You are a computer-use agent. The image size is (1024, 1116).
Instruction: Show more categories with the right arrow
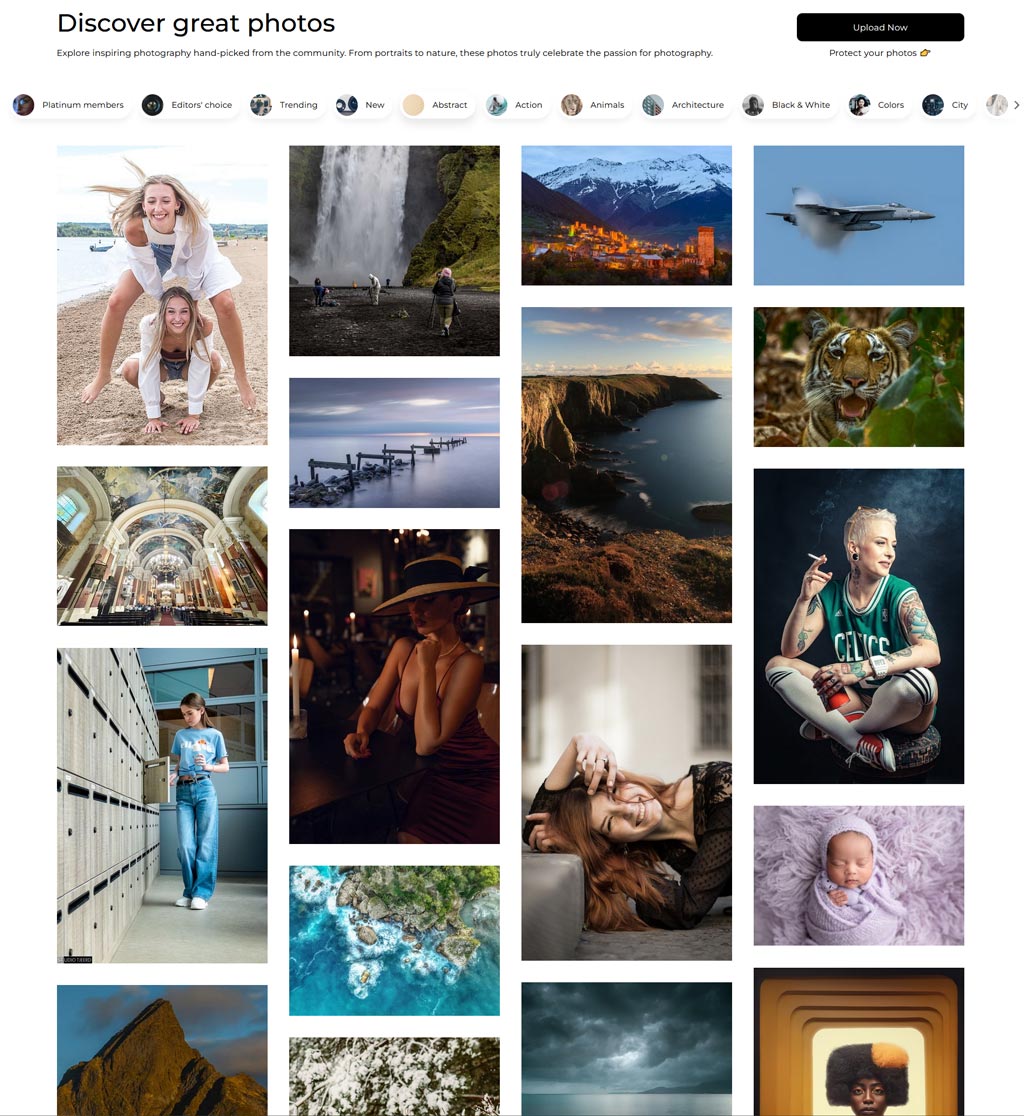coord(1016,105)
